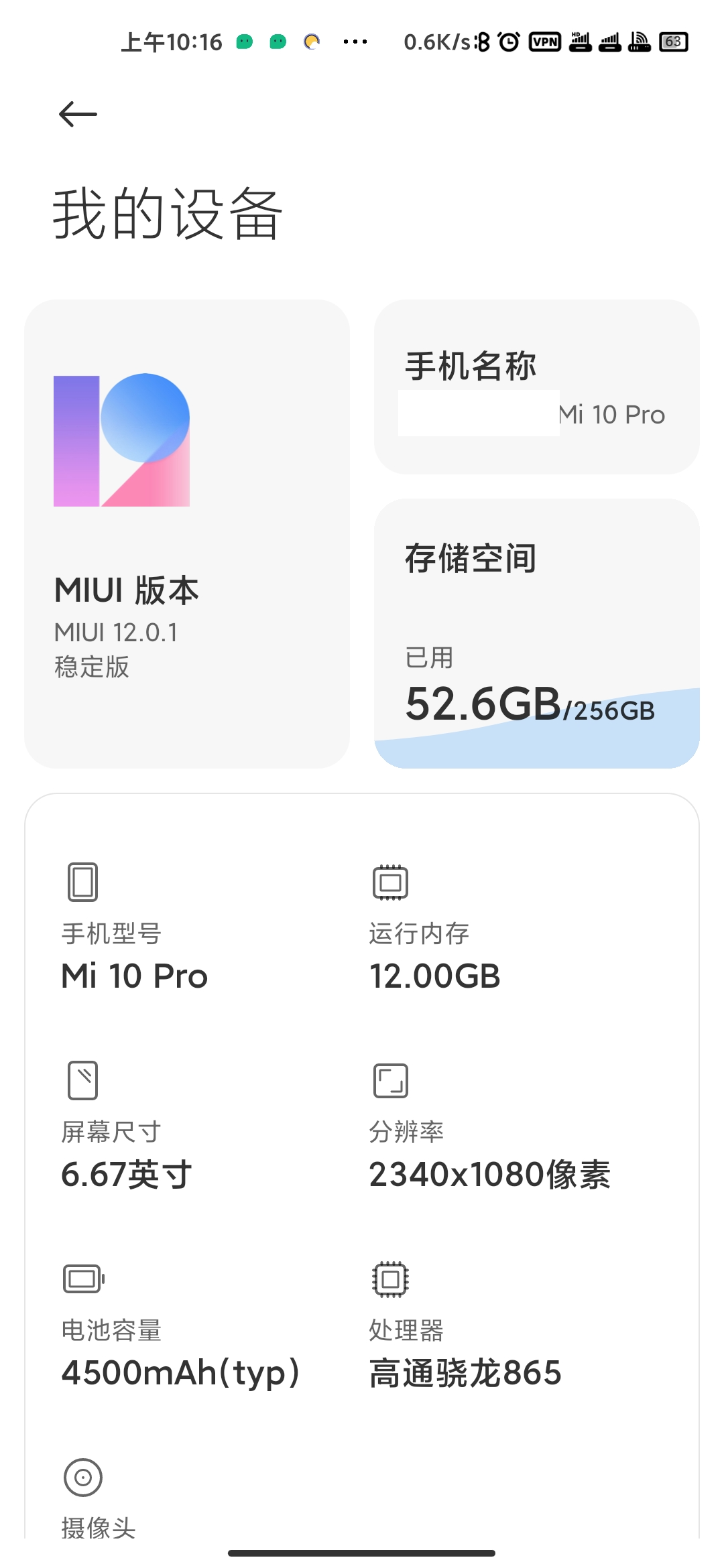The height and width of the screenshot is (1568, 724).
Task: Click the VPN status bar icon
Action: pos(544,42)
